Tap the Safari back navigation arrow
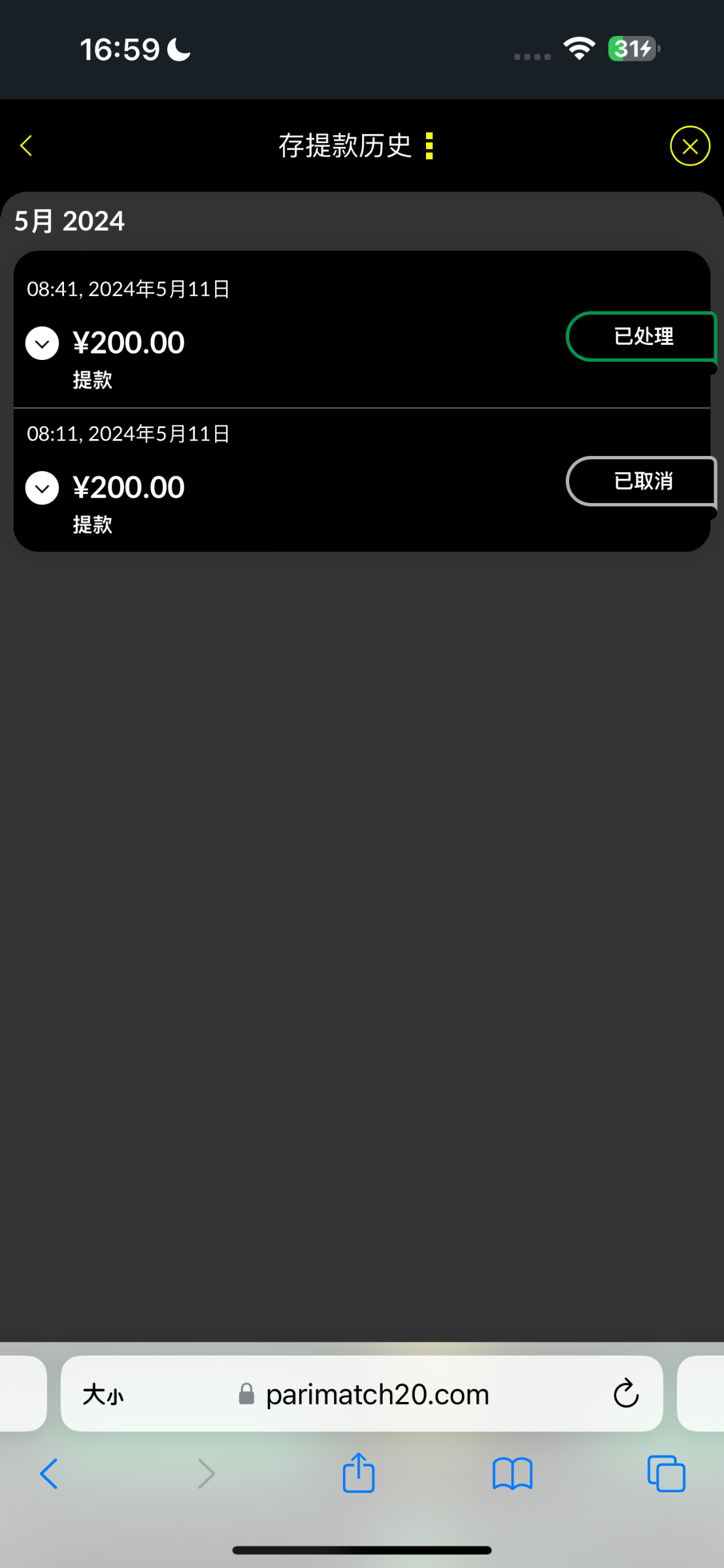The height and width of the screenshot is (1568, 724). [50, 1473]
